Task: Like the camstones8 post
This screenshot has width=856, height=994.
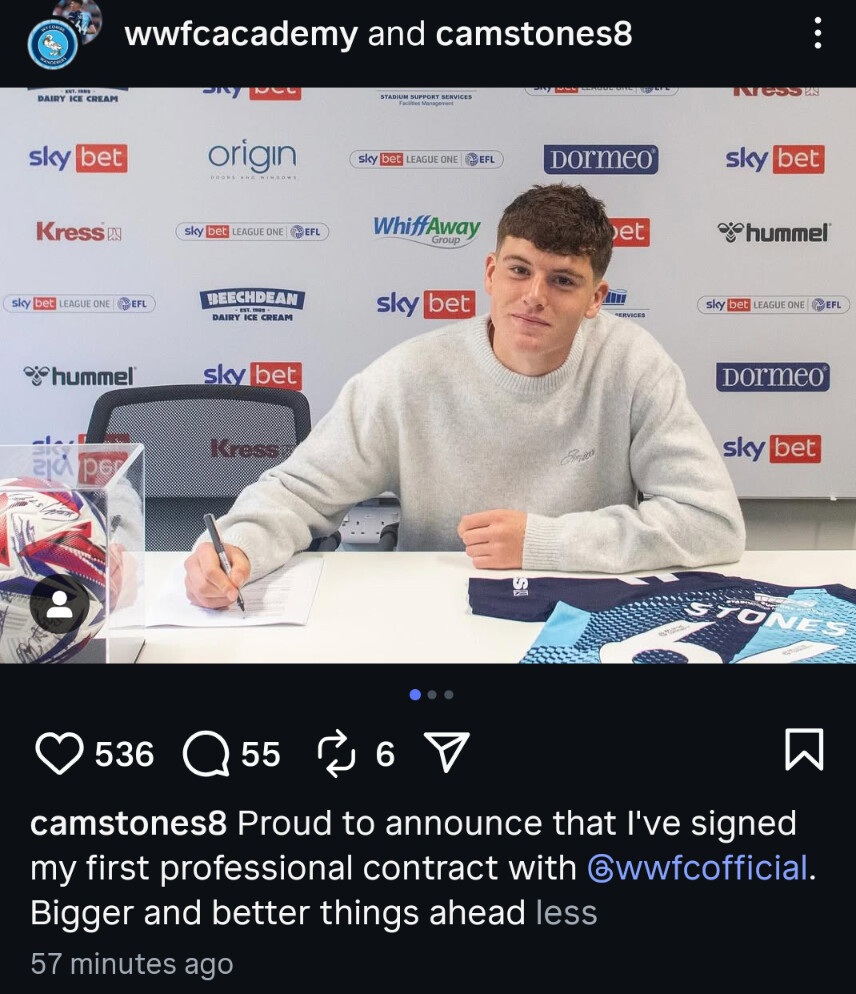Action: (59, 753)
